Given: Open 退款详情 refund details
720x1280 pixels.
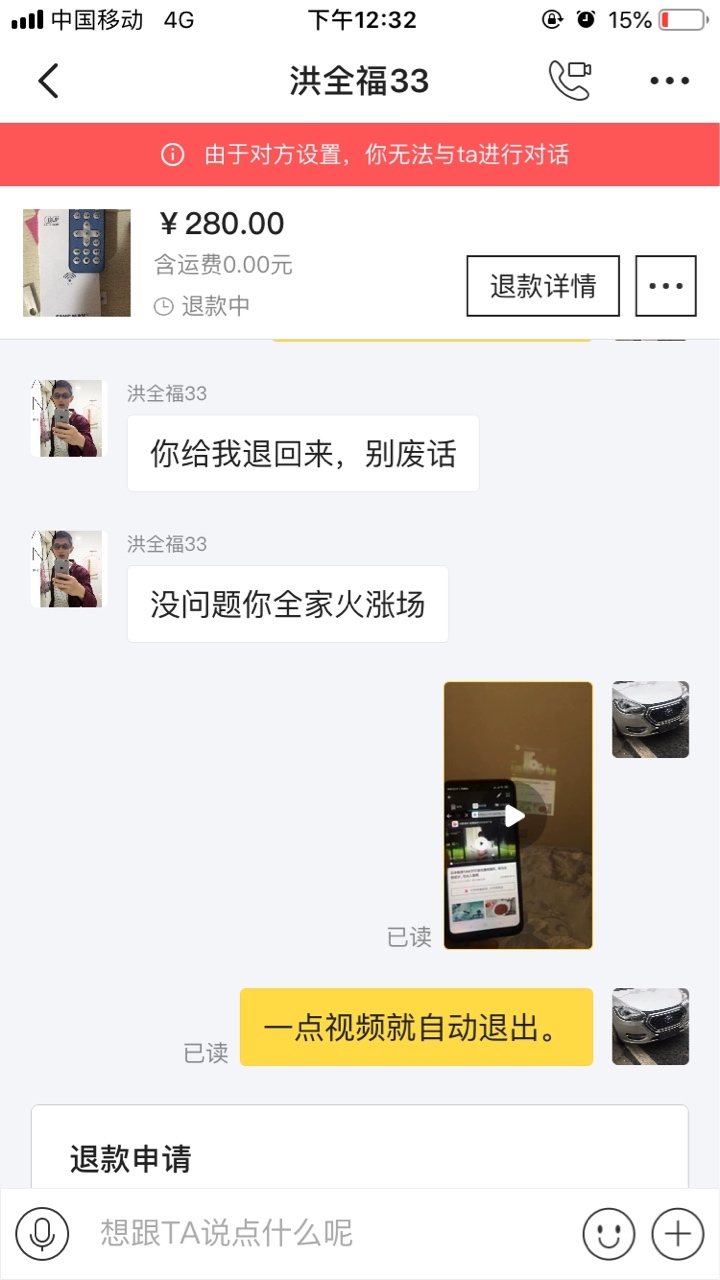Looking at the screenshot, I should pos(543,286).
